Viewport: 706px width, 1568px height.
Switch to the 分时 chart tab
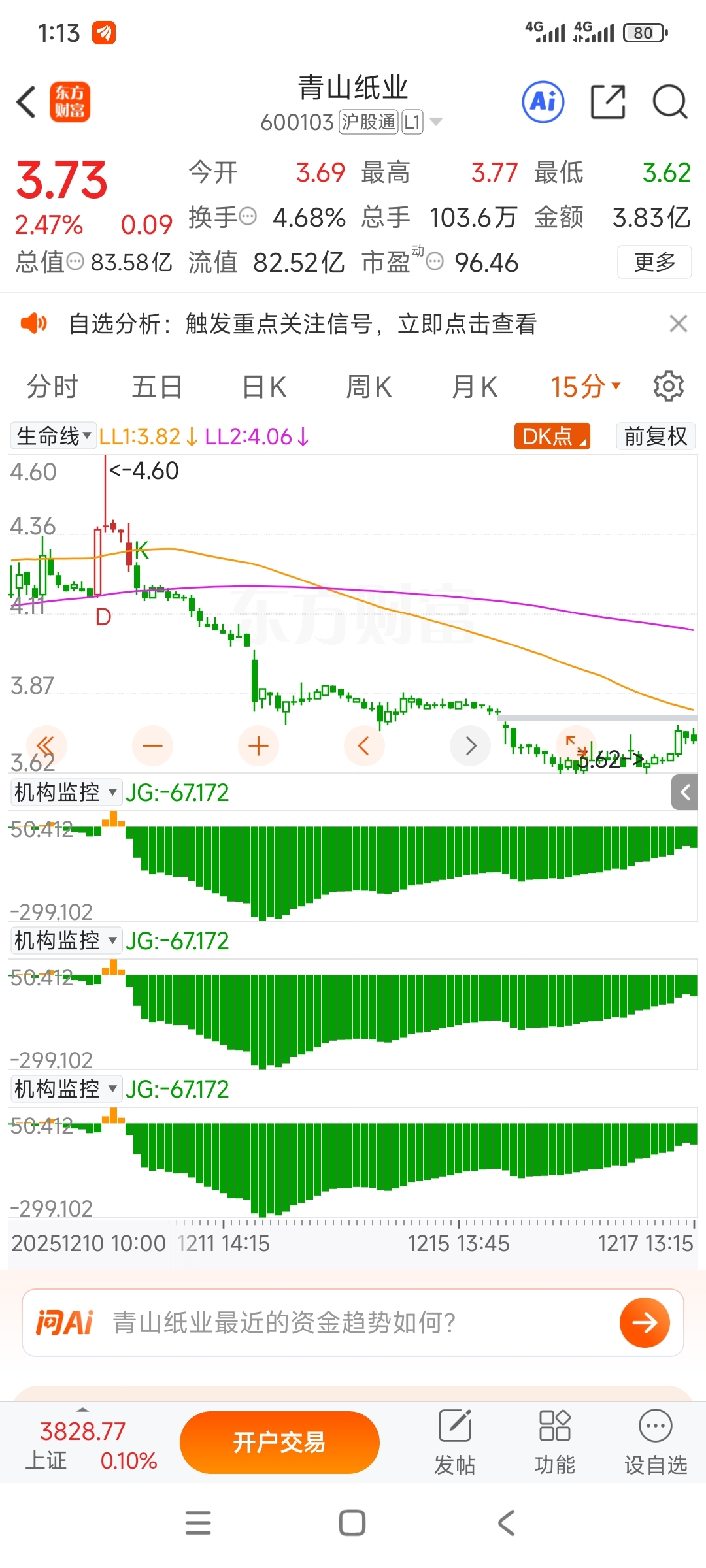(52, 387)
